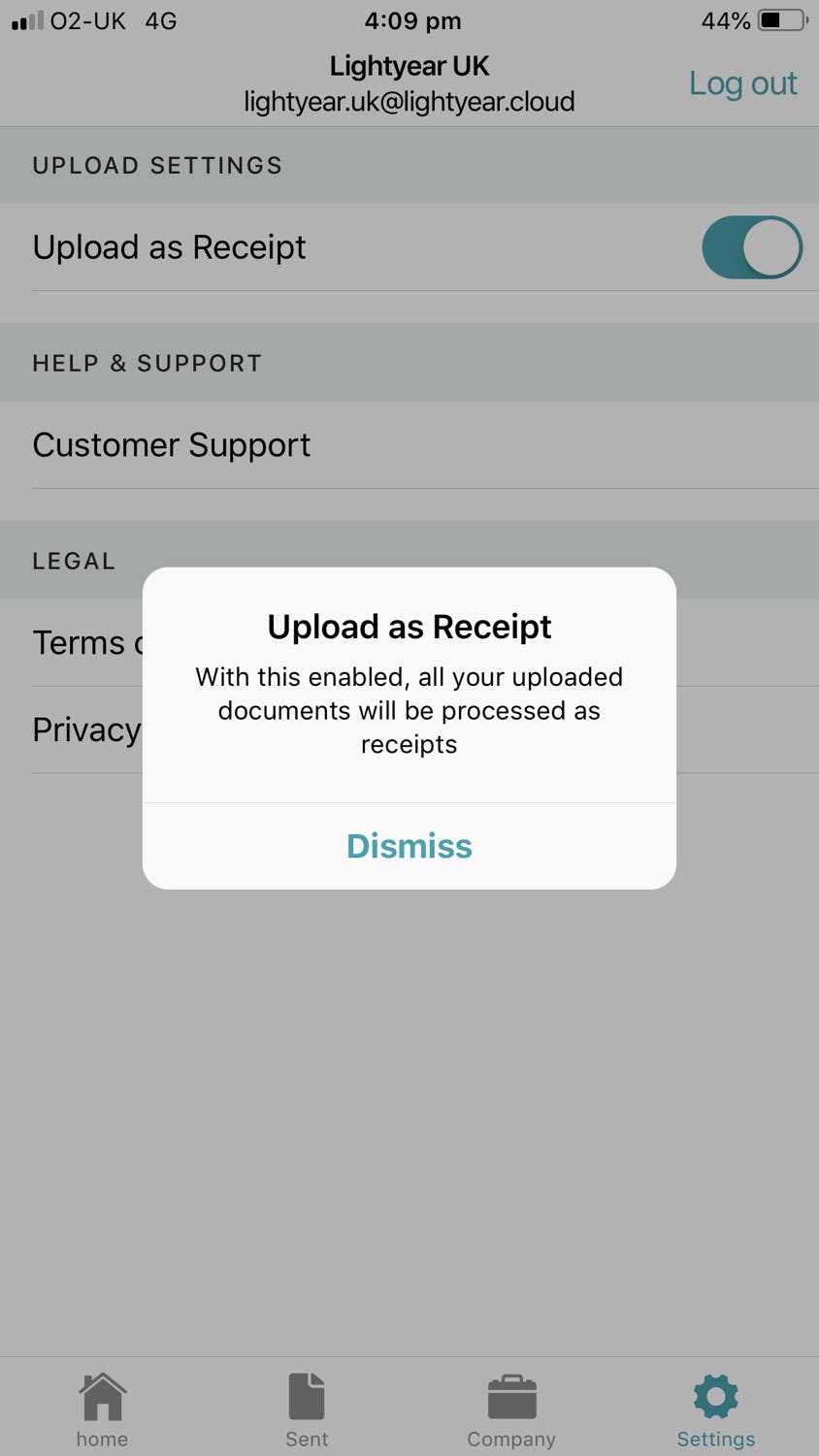The height and width of the screenshot is (1456, 819).
Task: Switch to the Sent tab
Action: coord(307,1409)
